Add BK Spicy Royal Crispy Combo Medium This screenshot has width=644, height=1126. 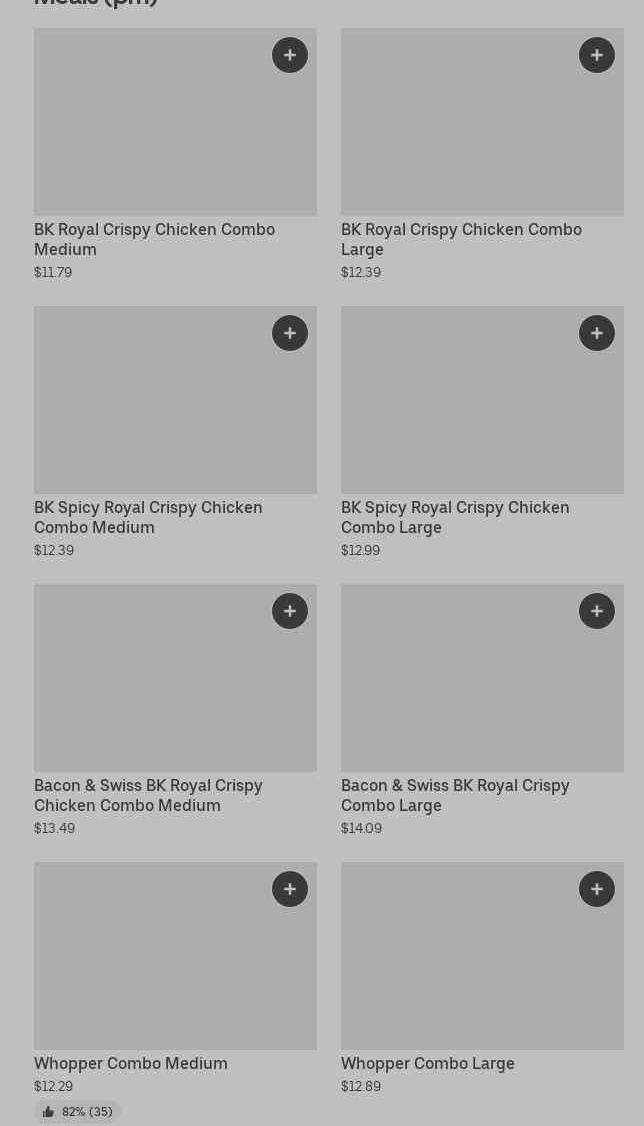click(290, 333)
